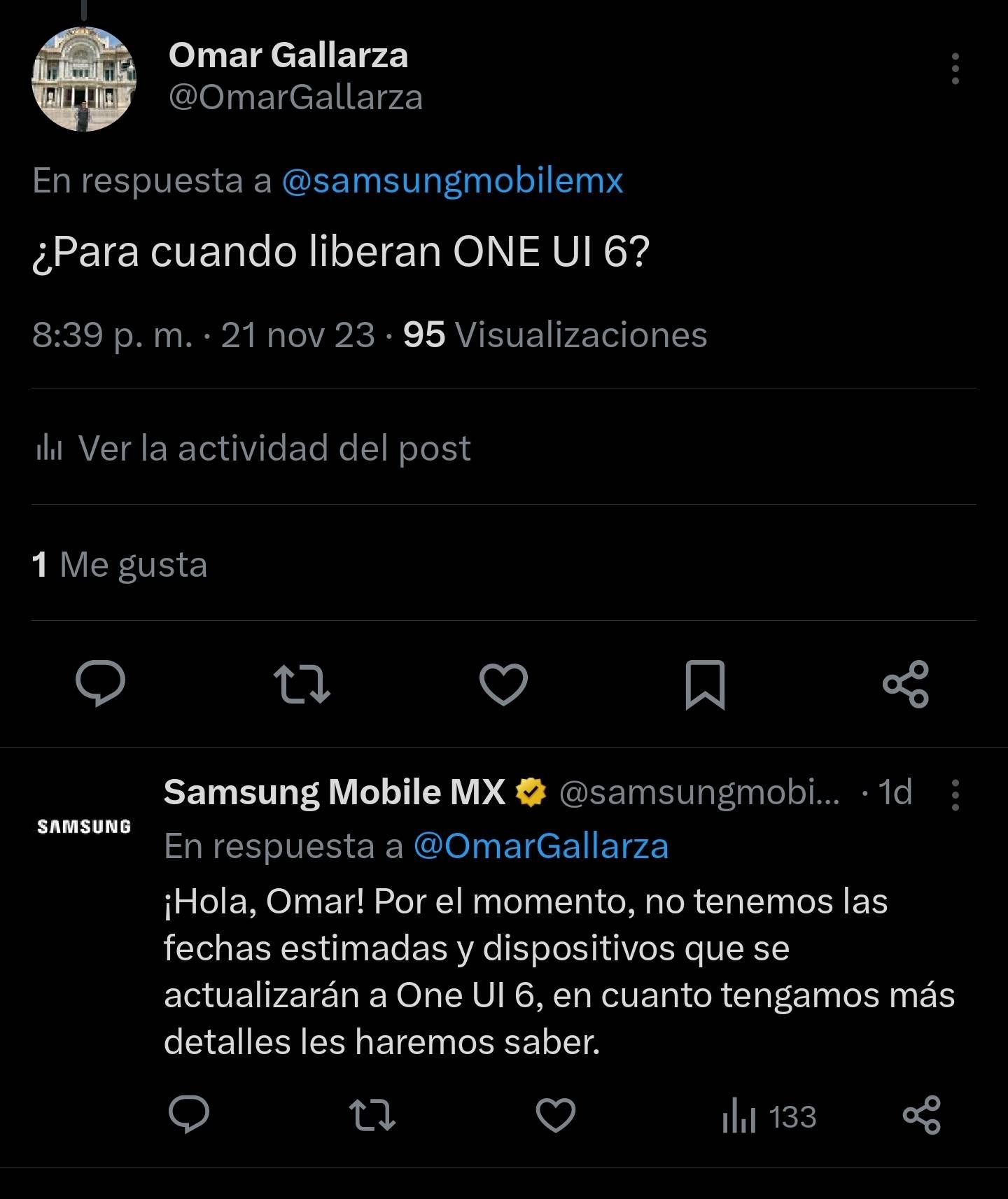The image size is (1008, 1199).
Task: Open view analytics bar chart icon on post
Action: click(50, 449)
